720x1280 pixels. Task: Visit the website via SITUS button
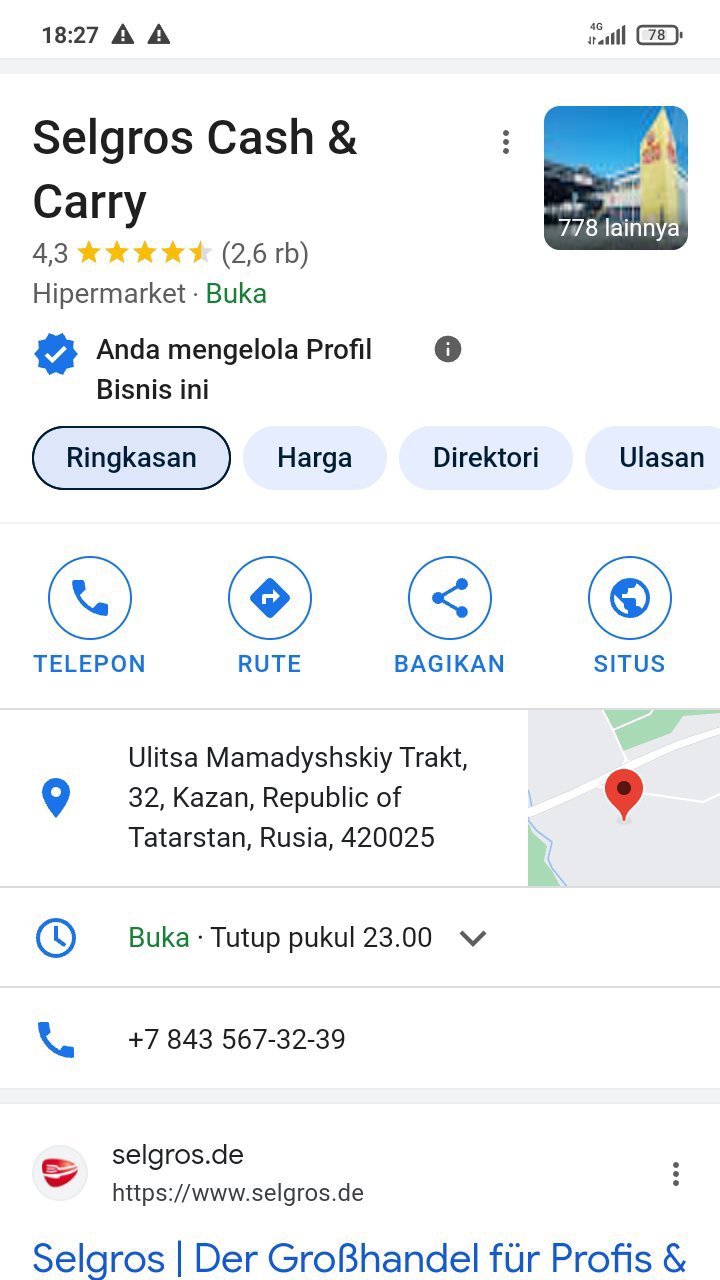coord(629,598)
